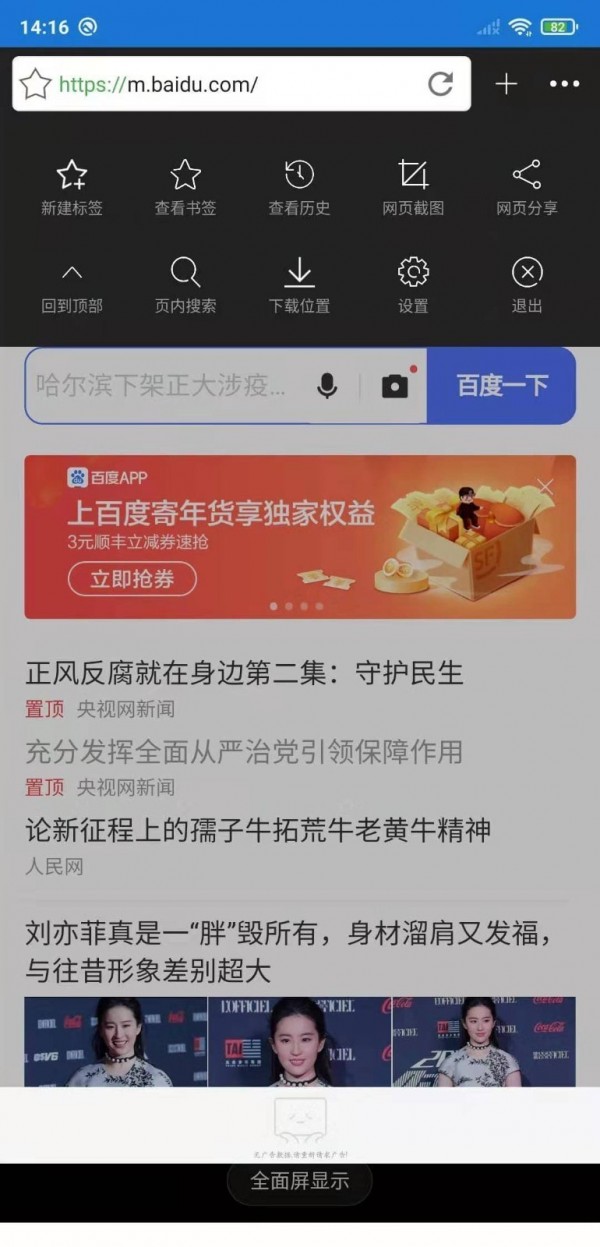Image resolution: width=600 pixels, height=1247 pixels.
Task: Tap the 百度一下 search button
Action: [x=501, y=386]
